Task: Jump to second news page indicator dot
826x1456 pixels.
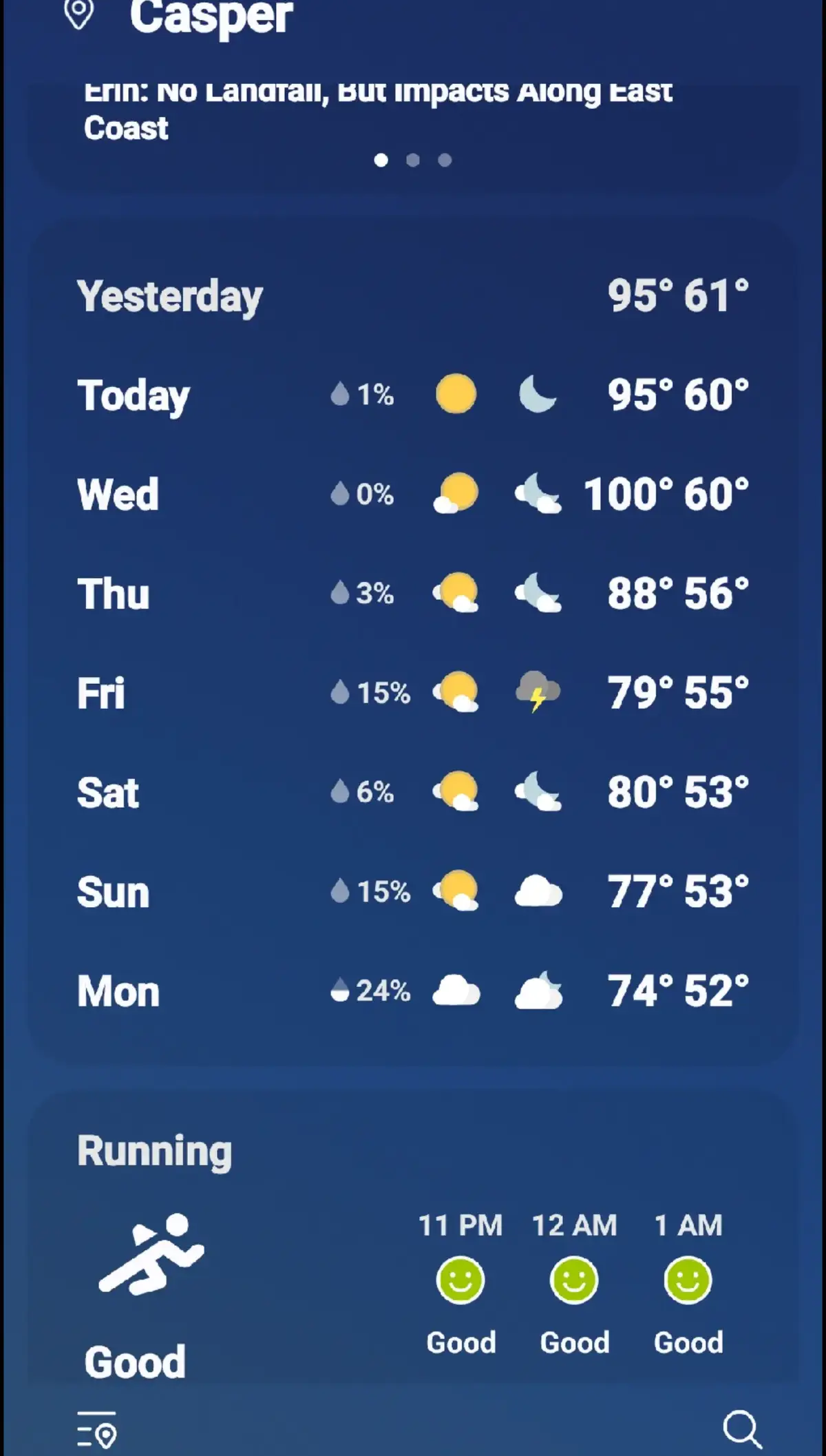Action: 413,160
